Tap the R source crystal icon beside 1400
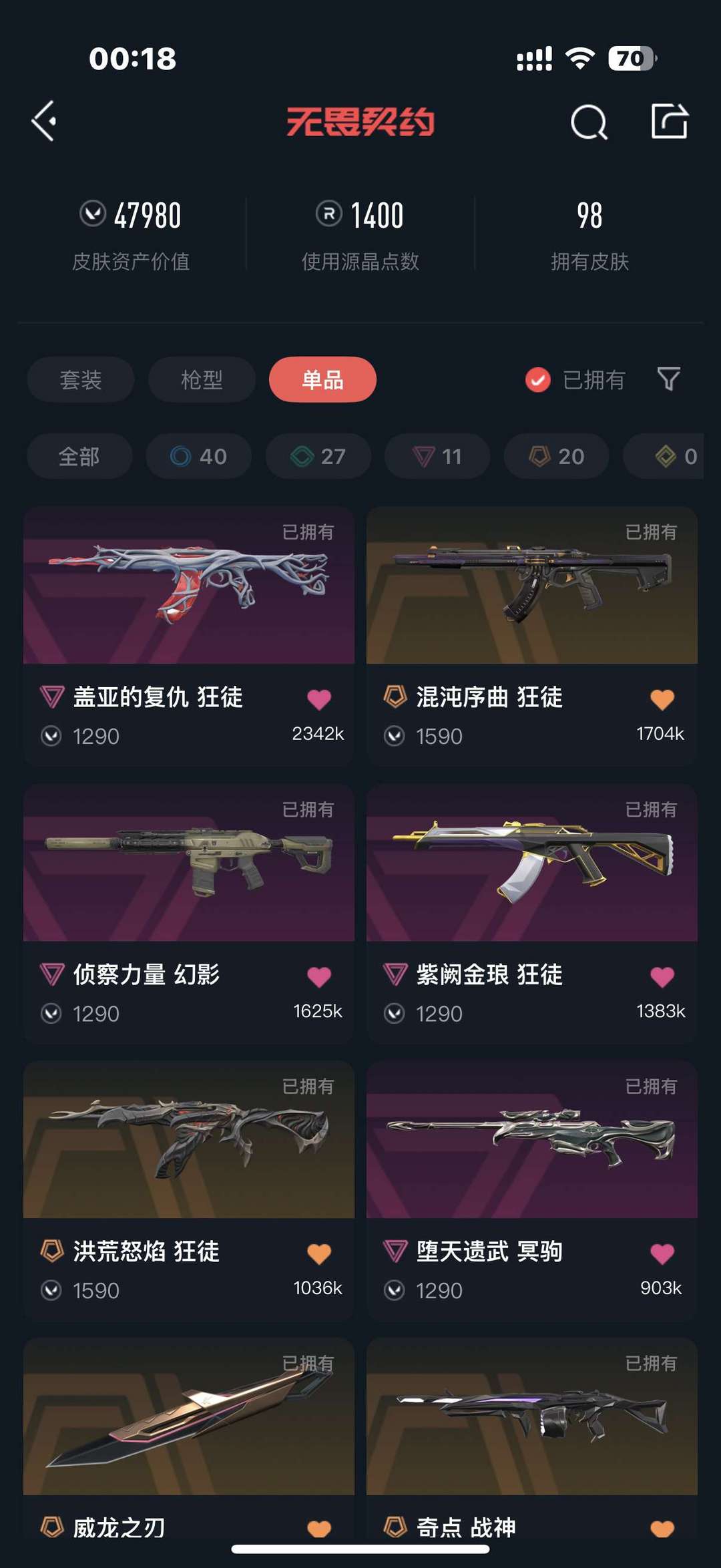The width and height of the screenshot is (721, 1568). [326, 214]
